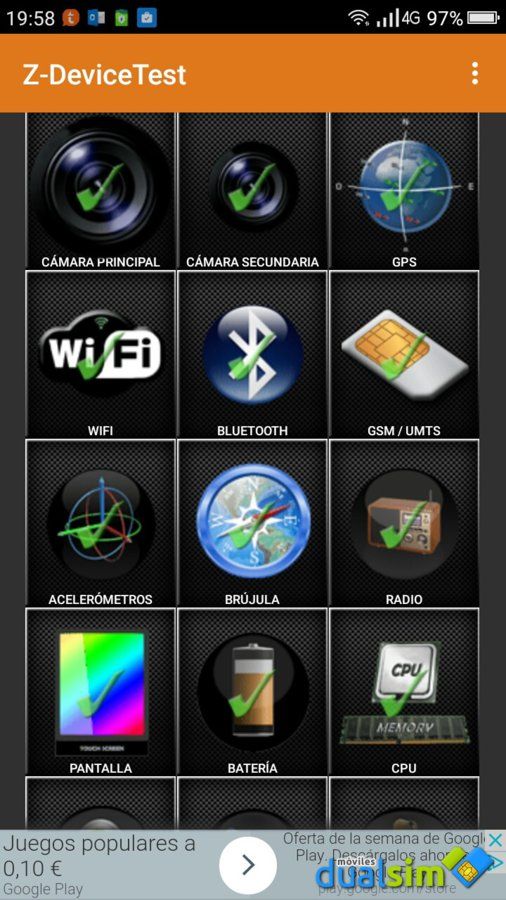Tap the GSM / UMTS tile

point(404,354)
